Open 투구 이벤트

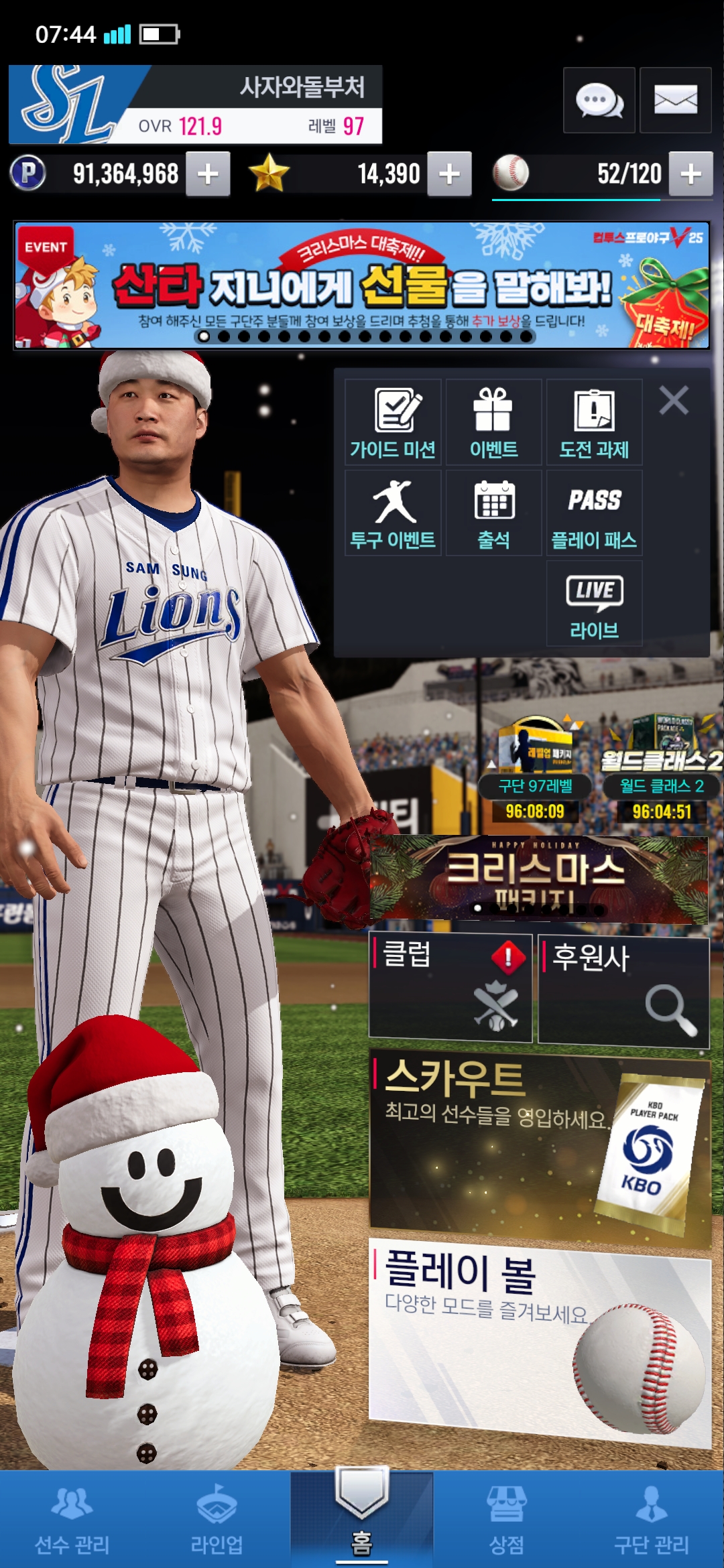(393, 513)
